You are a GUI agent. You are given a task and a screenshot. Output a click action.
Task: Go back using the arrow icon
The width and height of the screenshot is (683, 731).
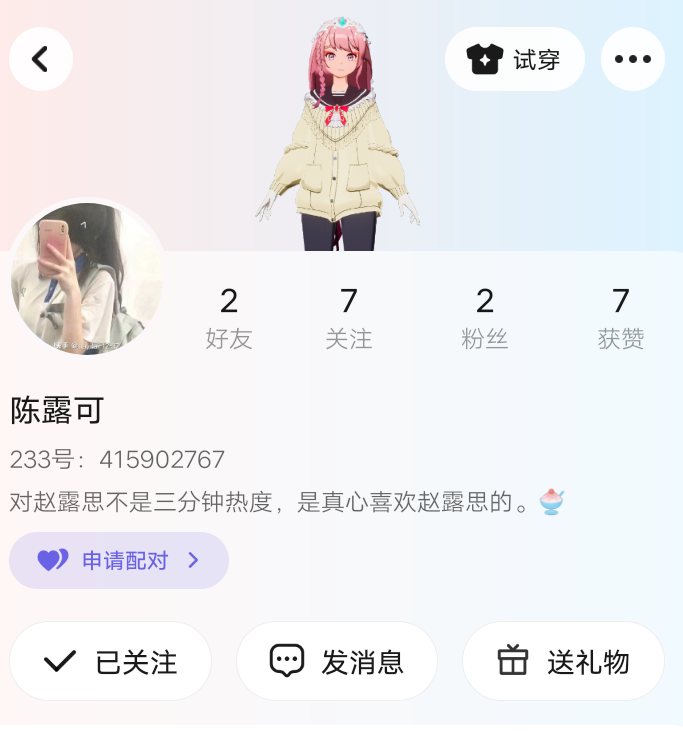(x=41, y=59)
